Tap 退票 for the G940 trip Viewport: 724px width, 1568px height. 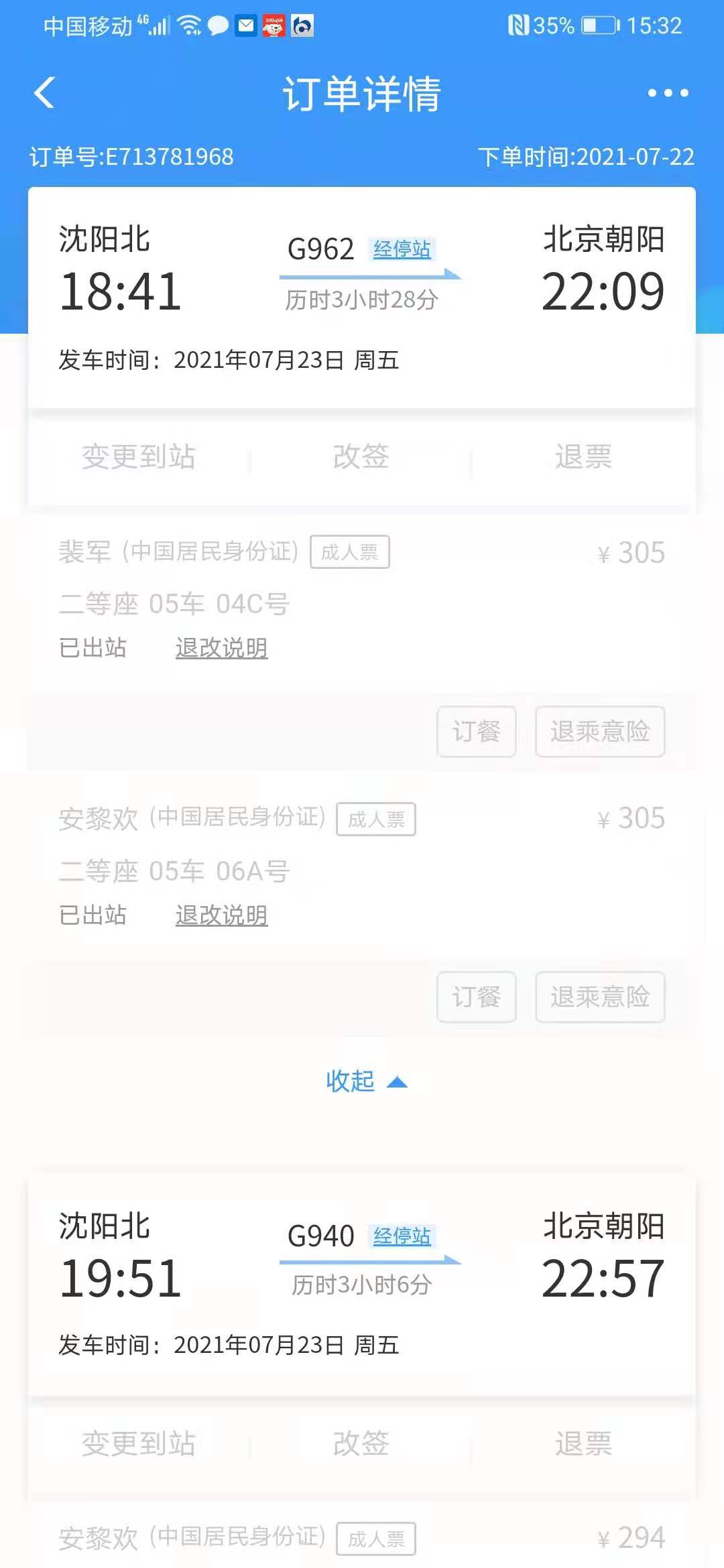click(583, 1444)
